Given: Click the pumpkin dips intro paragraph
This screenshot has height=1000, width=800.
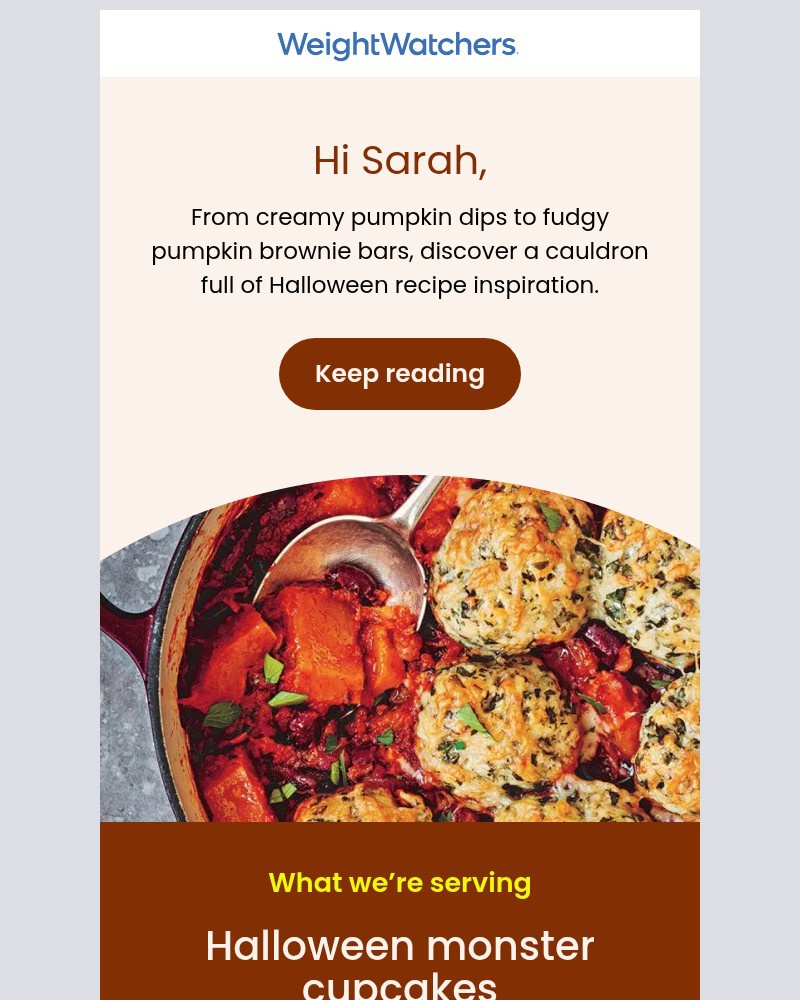Looking at the screenshot, I should click(399, 250).
